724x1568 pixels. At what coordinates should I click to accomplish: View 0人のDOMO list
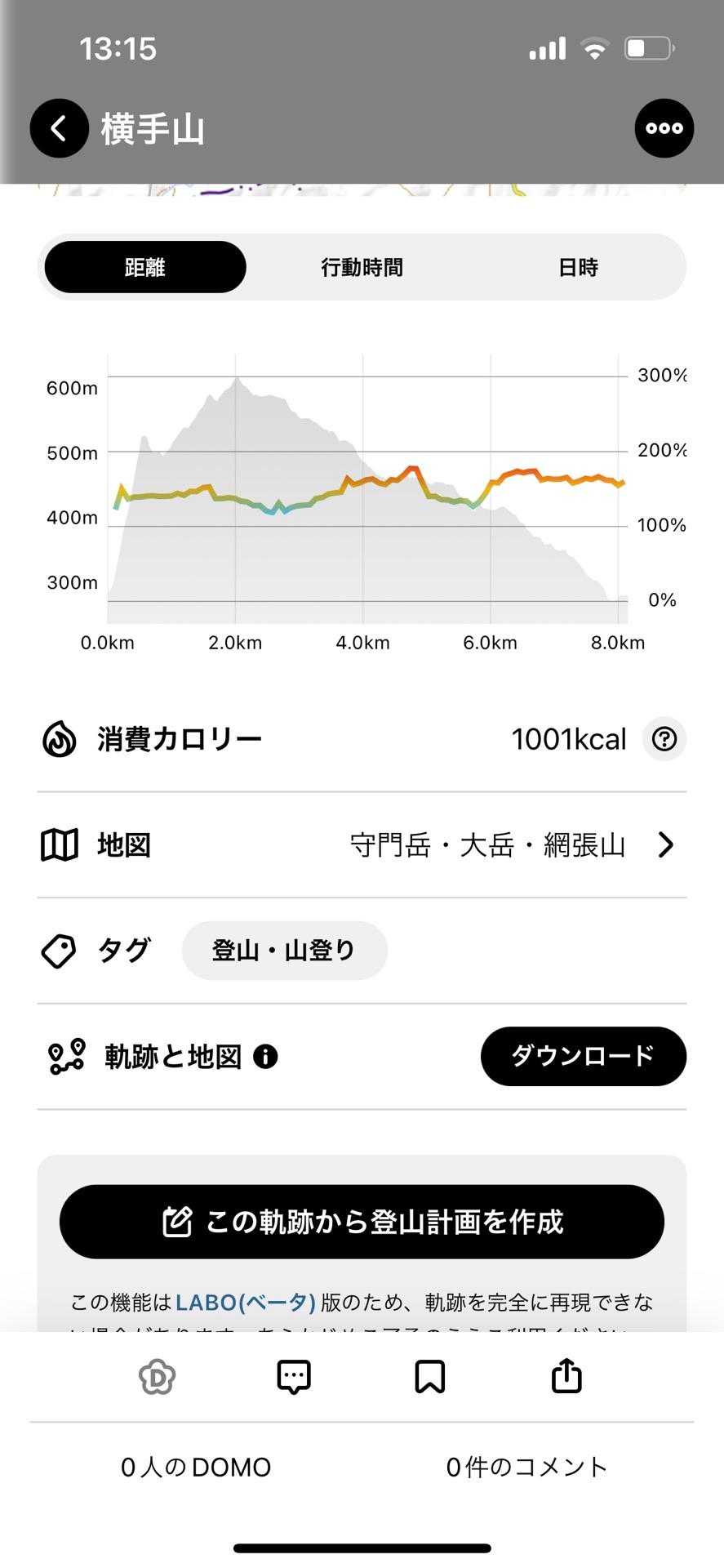(196, 1468)
